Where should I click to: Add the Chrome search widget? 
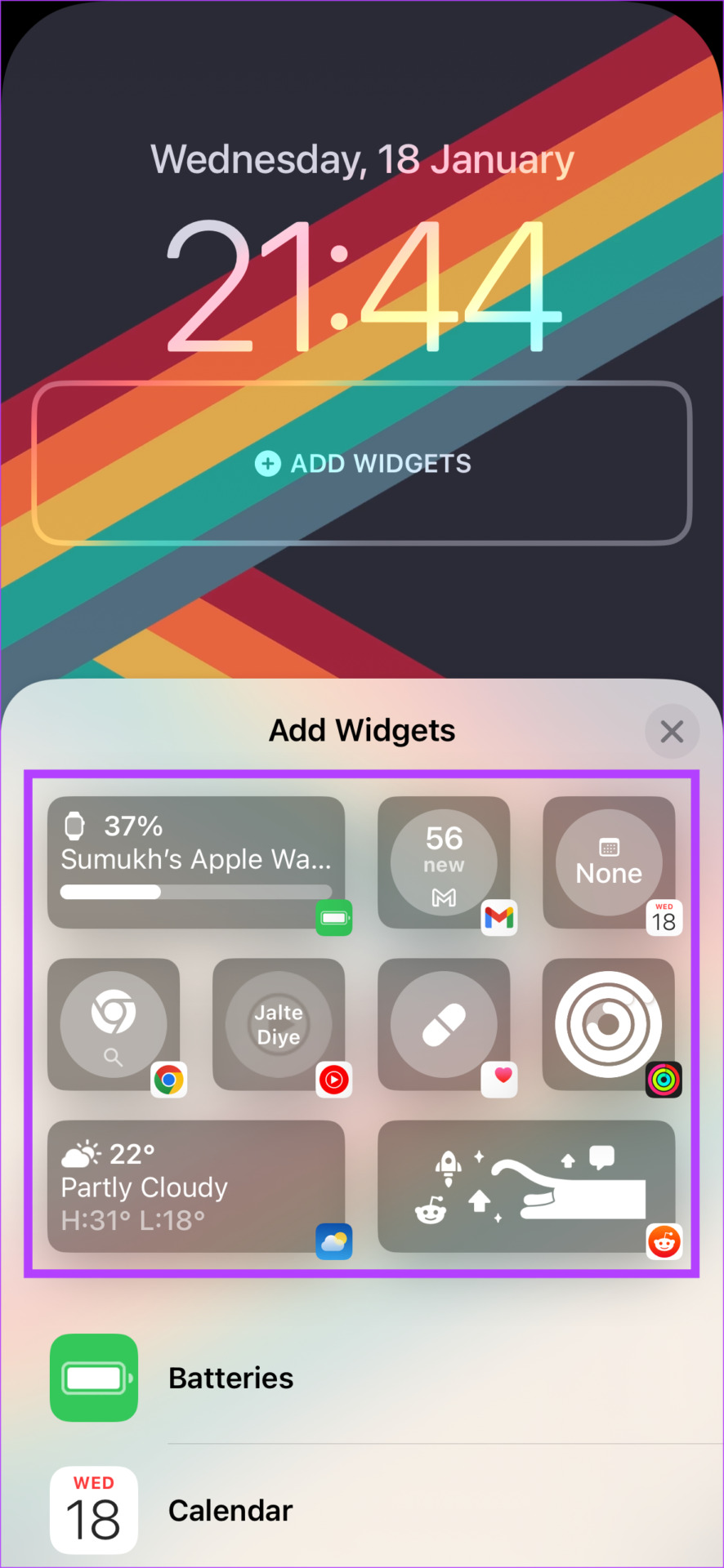pos(114,1023)
